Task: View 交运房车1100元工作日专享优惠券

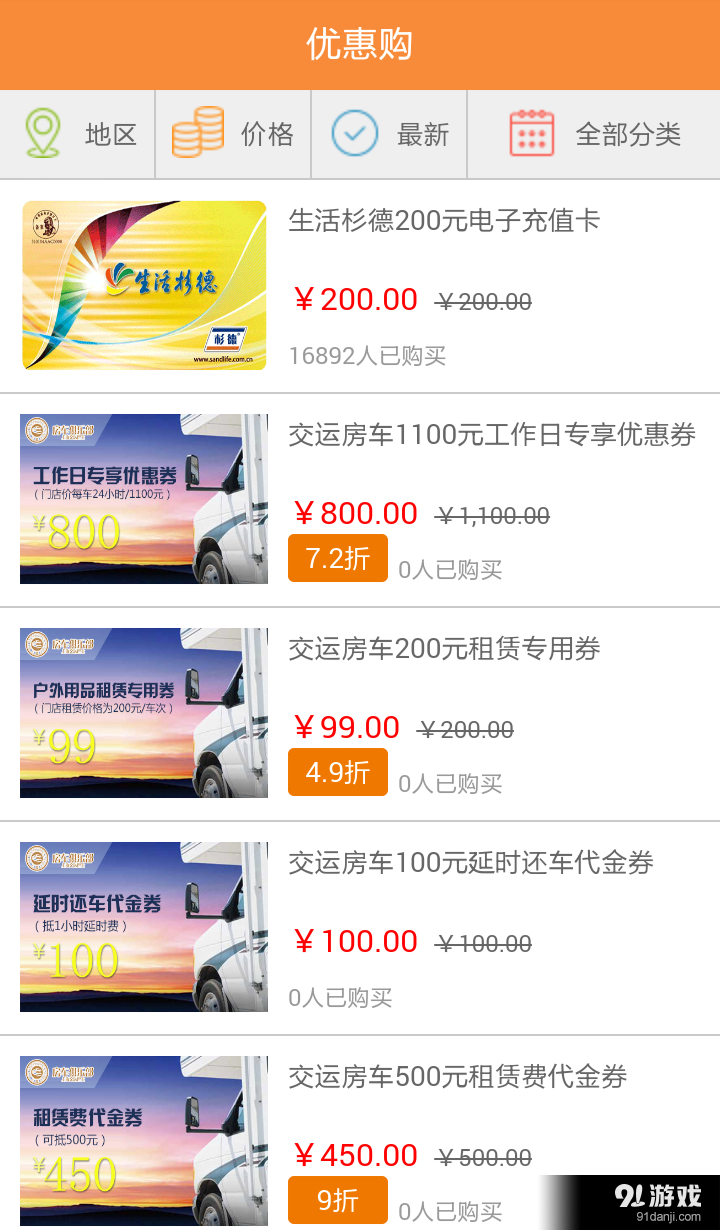Action: tap(492, 435)
